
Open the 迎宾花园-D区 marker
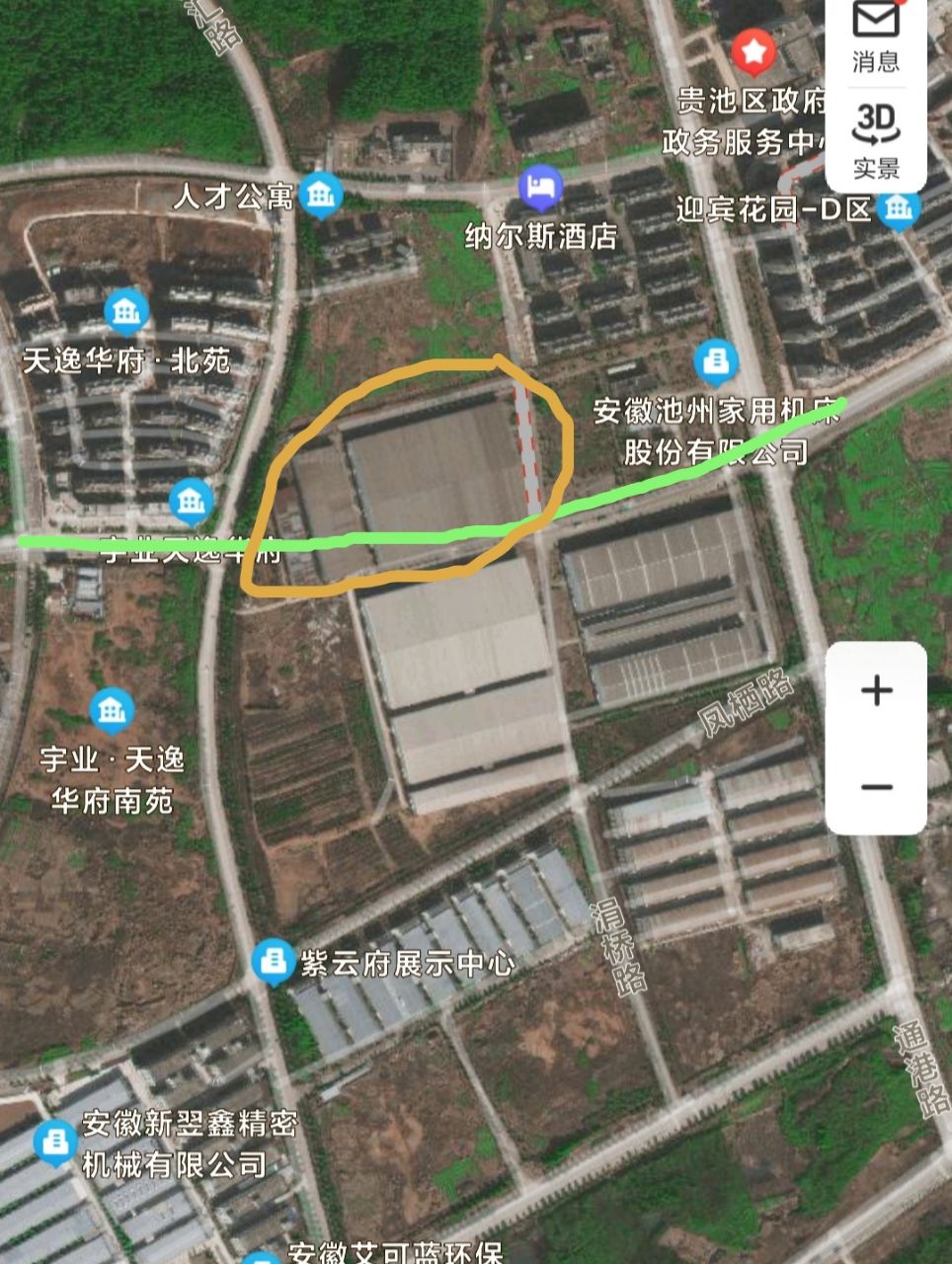click(x=898, y=208)
